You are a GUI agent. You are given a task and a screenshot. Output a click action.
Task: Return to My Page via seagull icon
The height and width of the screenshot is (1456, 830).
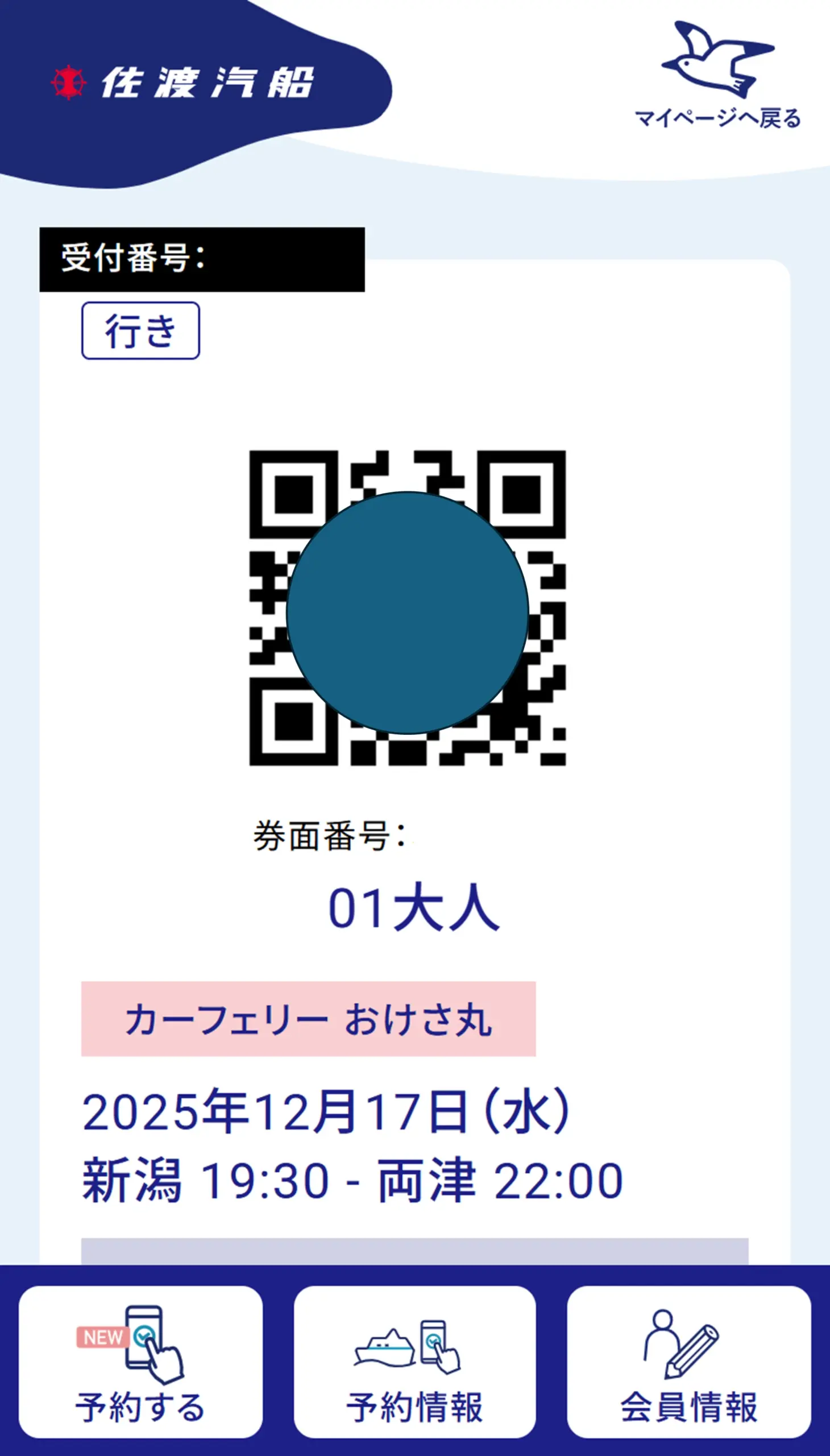pyautogui.click(x=717, y=75)
